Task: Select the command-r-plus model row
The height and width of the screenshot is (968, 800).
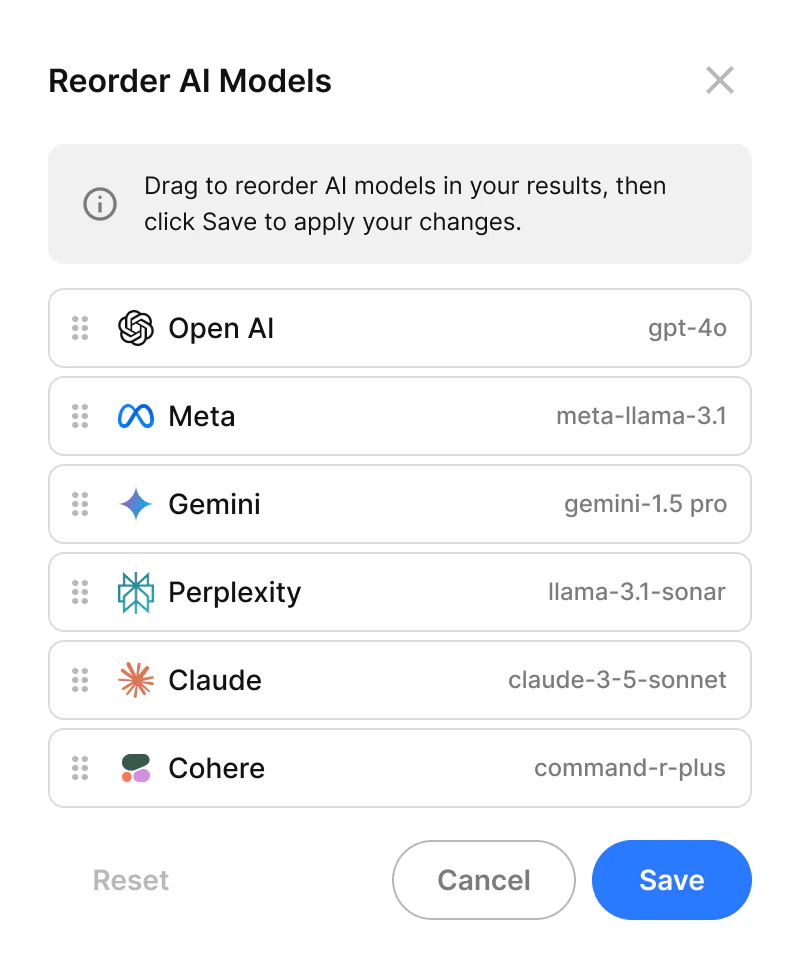Action: pyautogui.click(x=400, y=768)
